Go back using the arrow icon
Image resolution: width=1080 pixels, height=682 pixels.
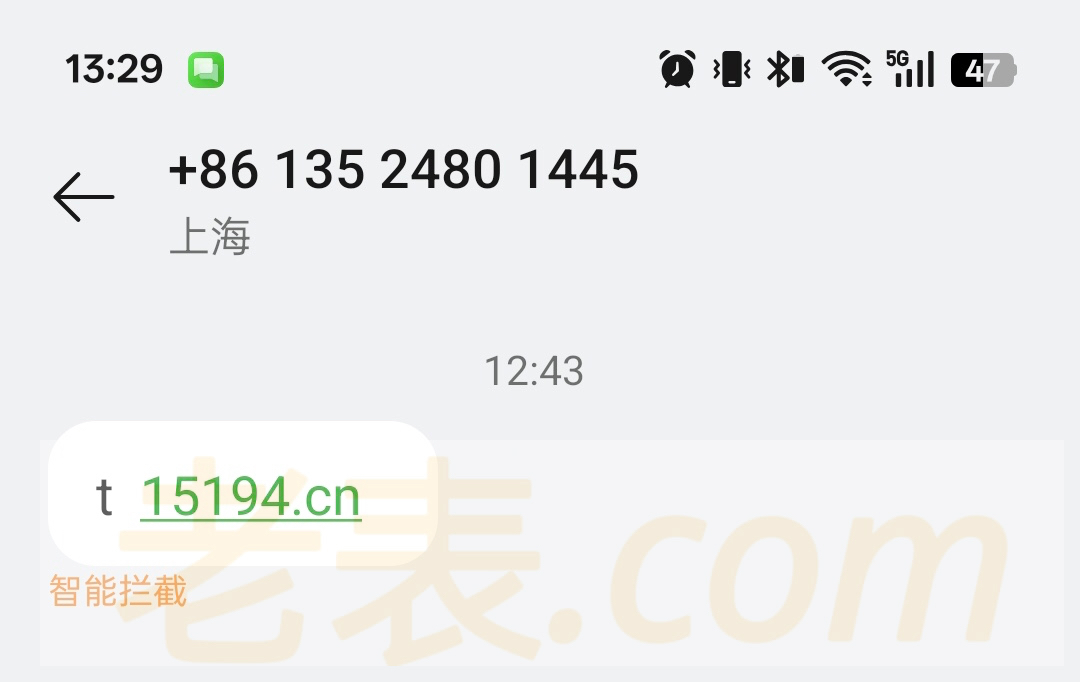84,196
